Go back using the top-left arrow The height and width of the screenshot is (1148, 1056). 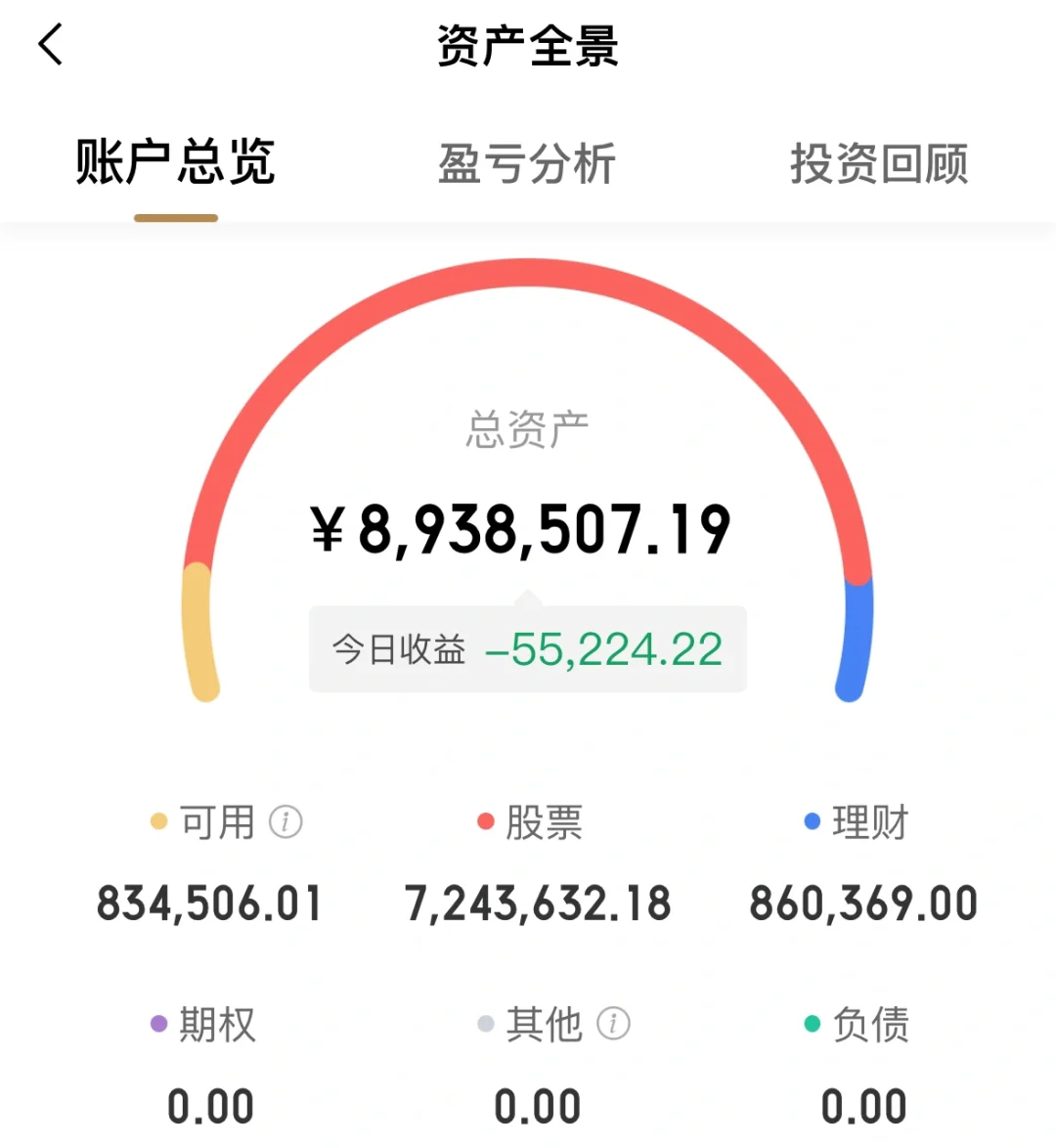pos(51,45)
